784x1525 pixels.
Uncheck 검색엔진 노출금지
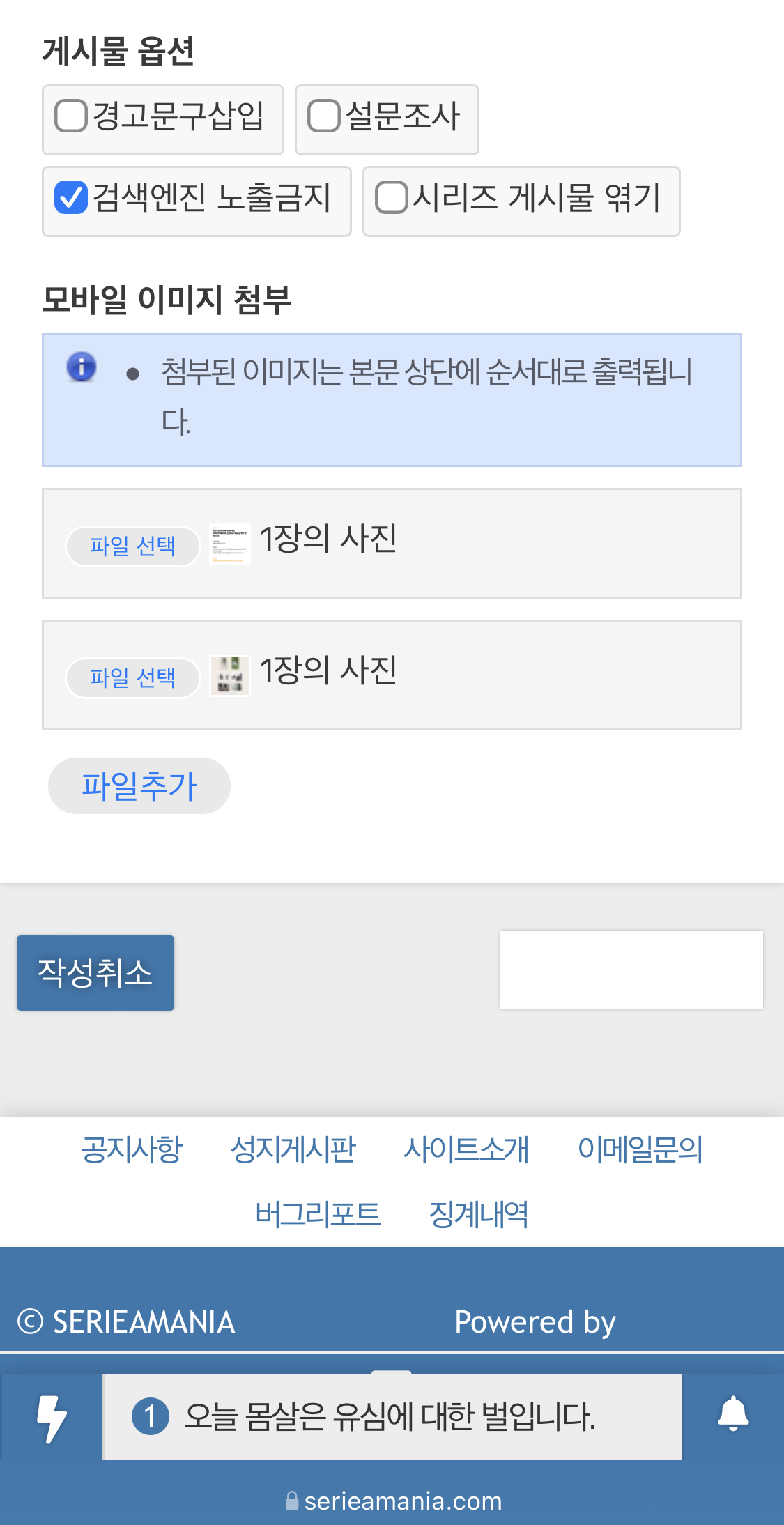pos(71,197)
